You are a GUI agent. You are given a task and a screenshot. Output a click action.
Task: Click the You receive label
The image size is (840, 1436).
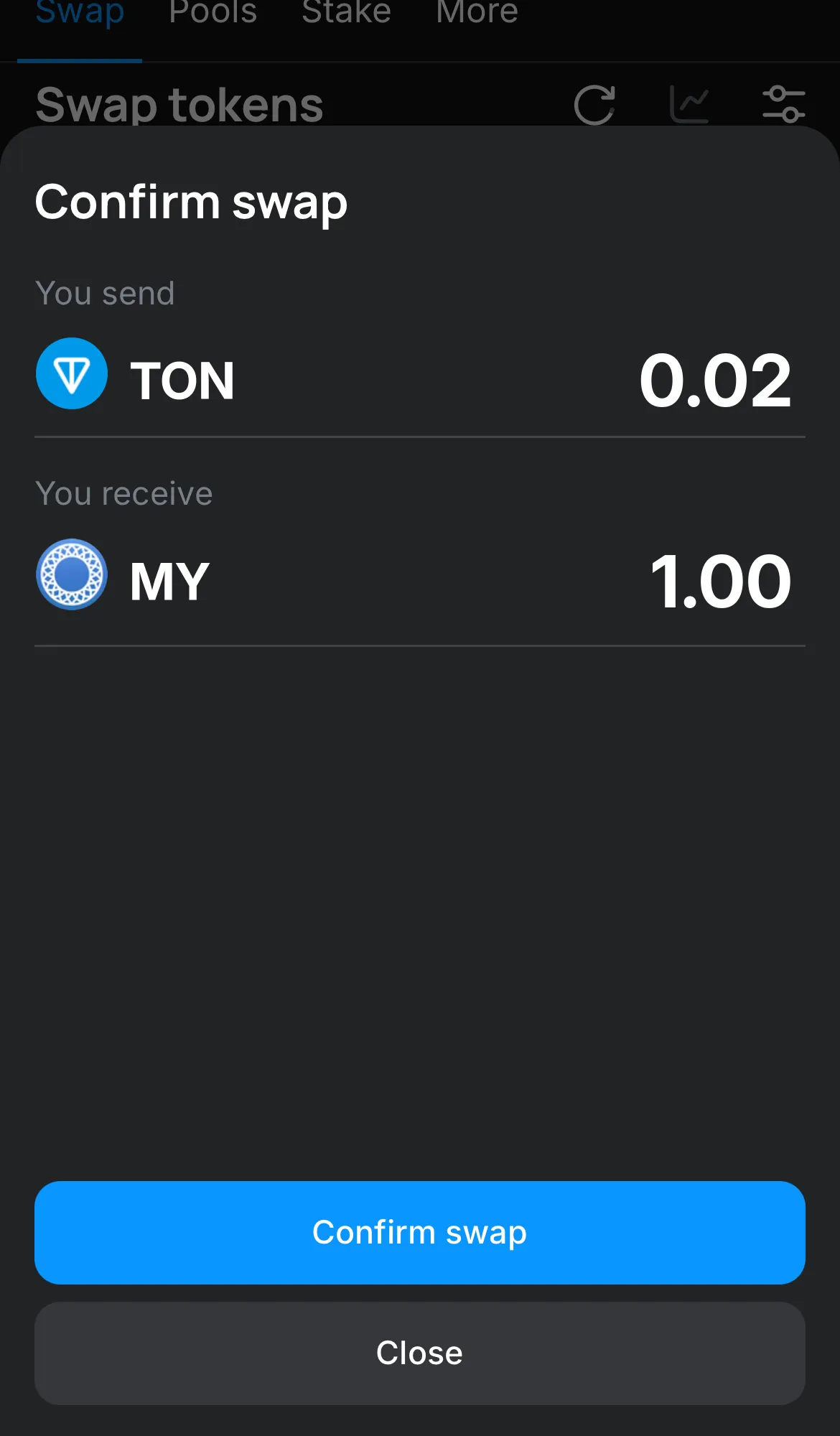[123, 493]
